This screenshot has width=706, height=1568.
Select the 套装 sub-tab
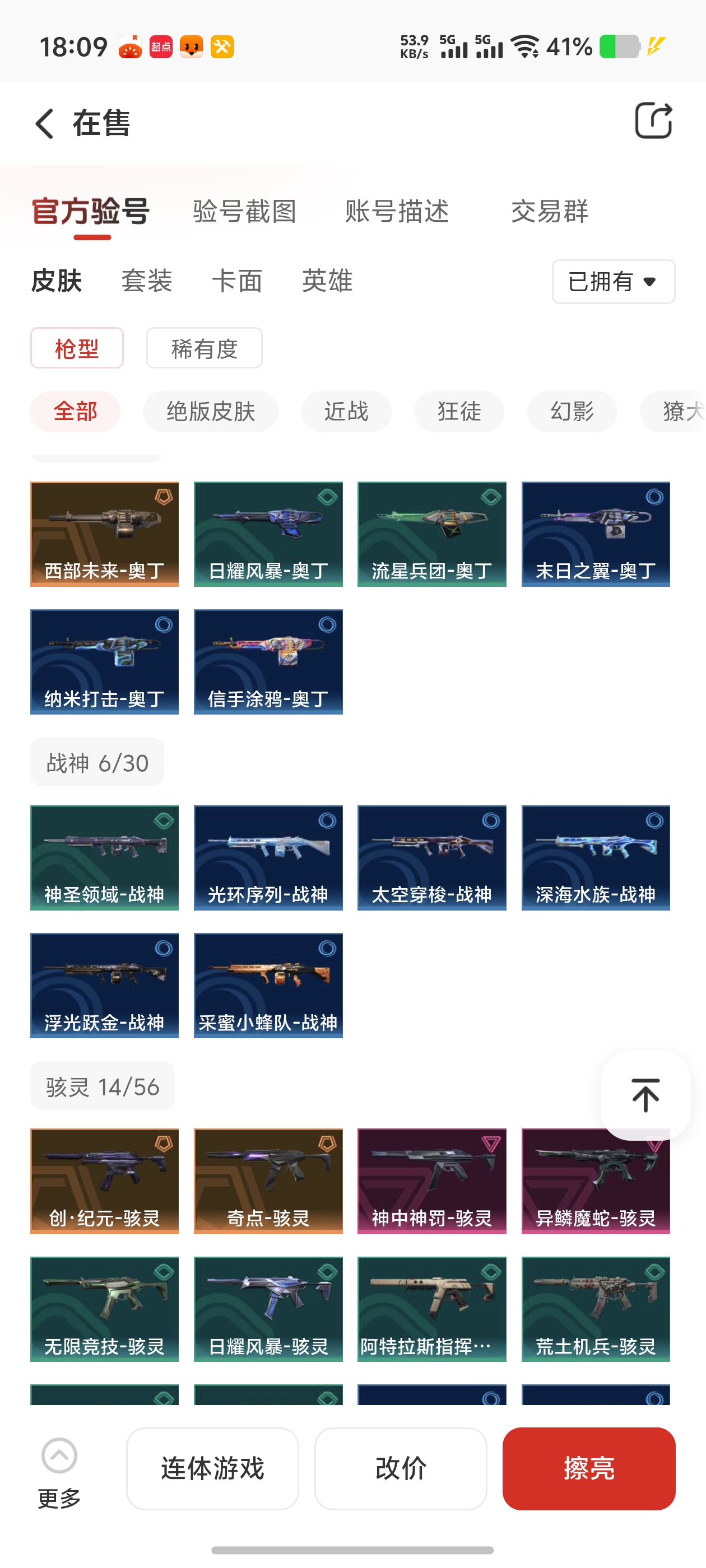tap(146, 281)
